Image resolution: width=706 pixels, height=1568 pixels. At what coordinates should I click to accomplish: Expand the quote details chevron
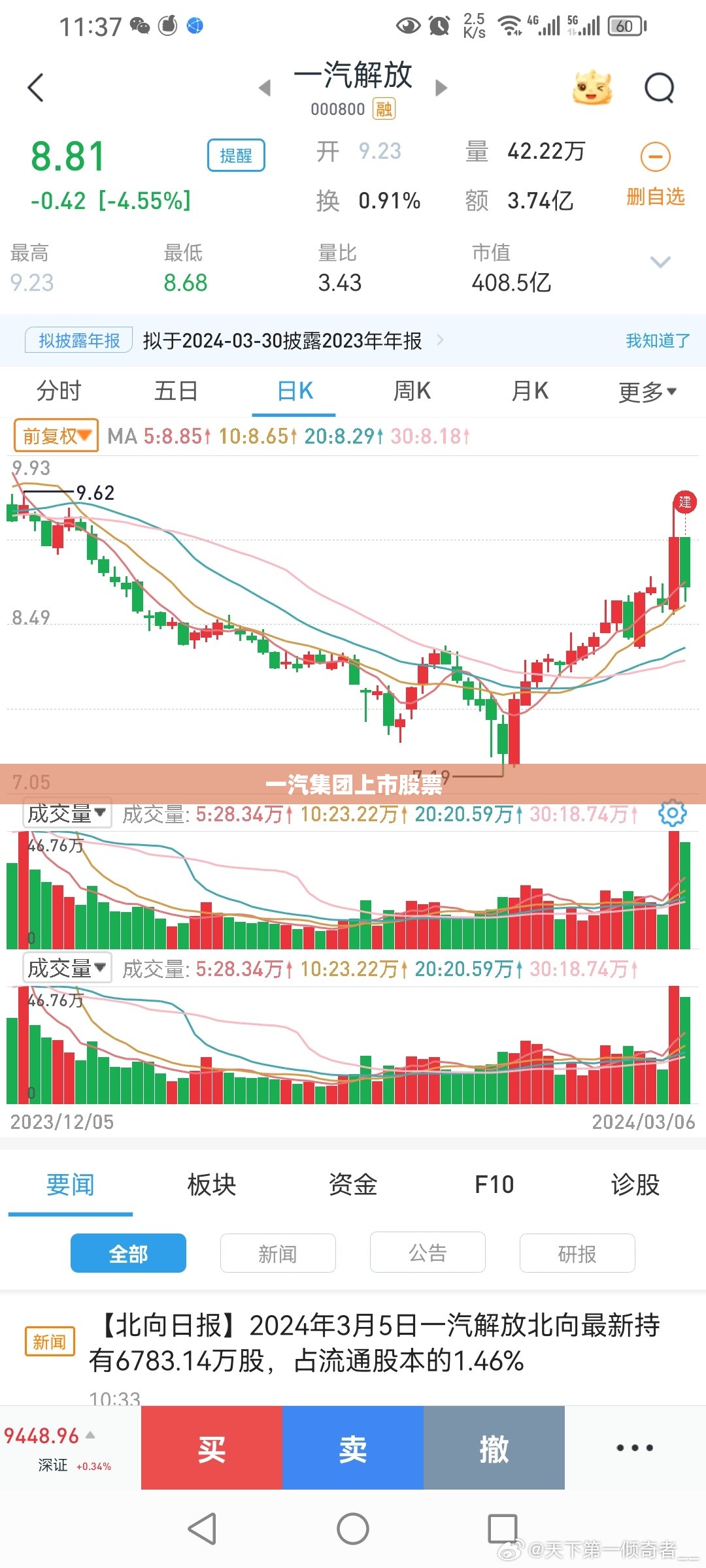click(x=660, y=262)
